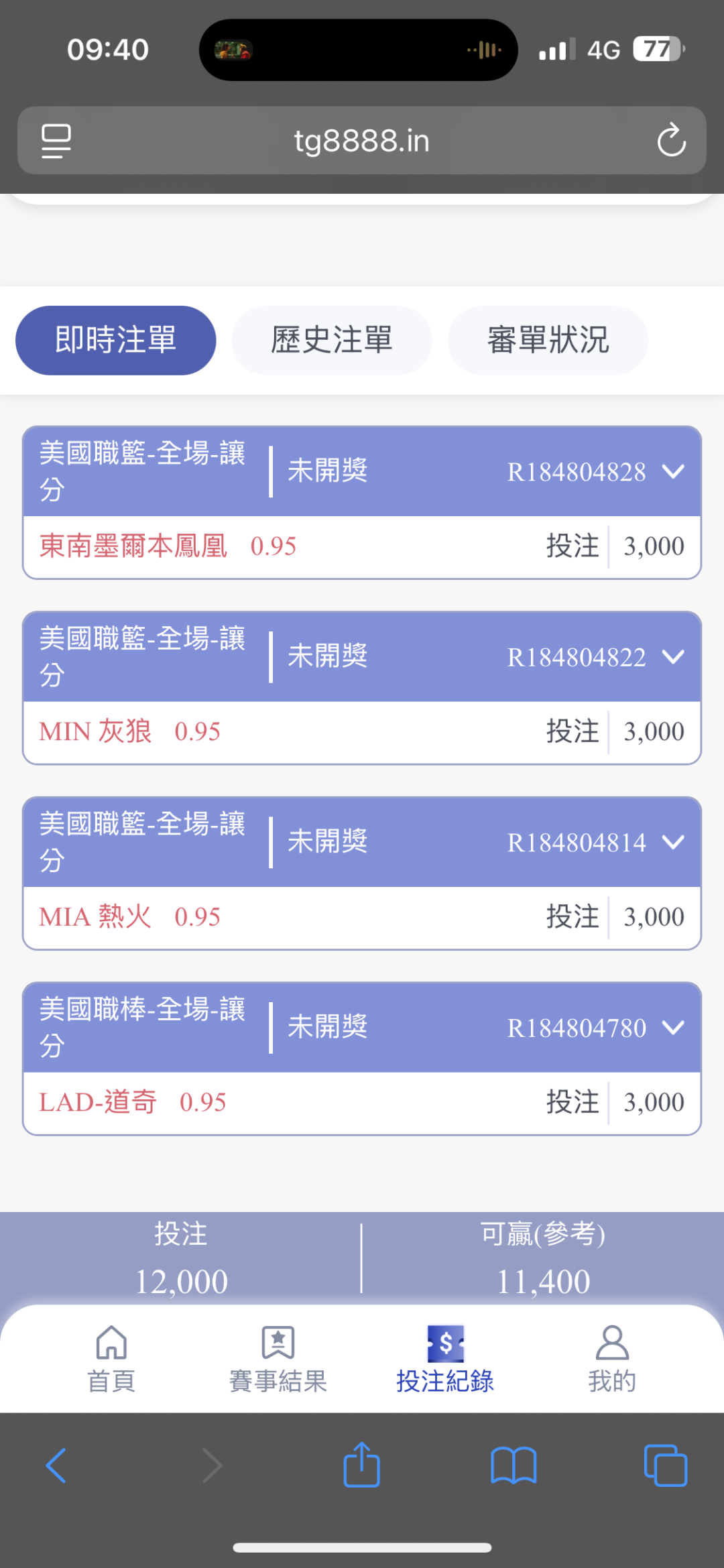This screenshot has height=1568, width=724.
Task: Open the 我的 account tab
Action: [x=612, y=1359]
